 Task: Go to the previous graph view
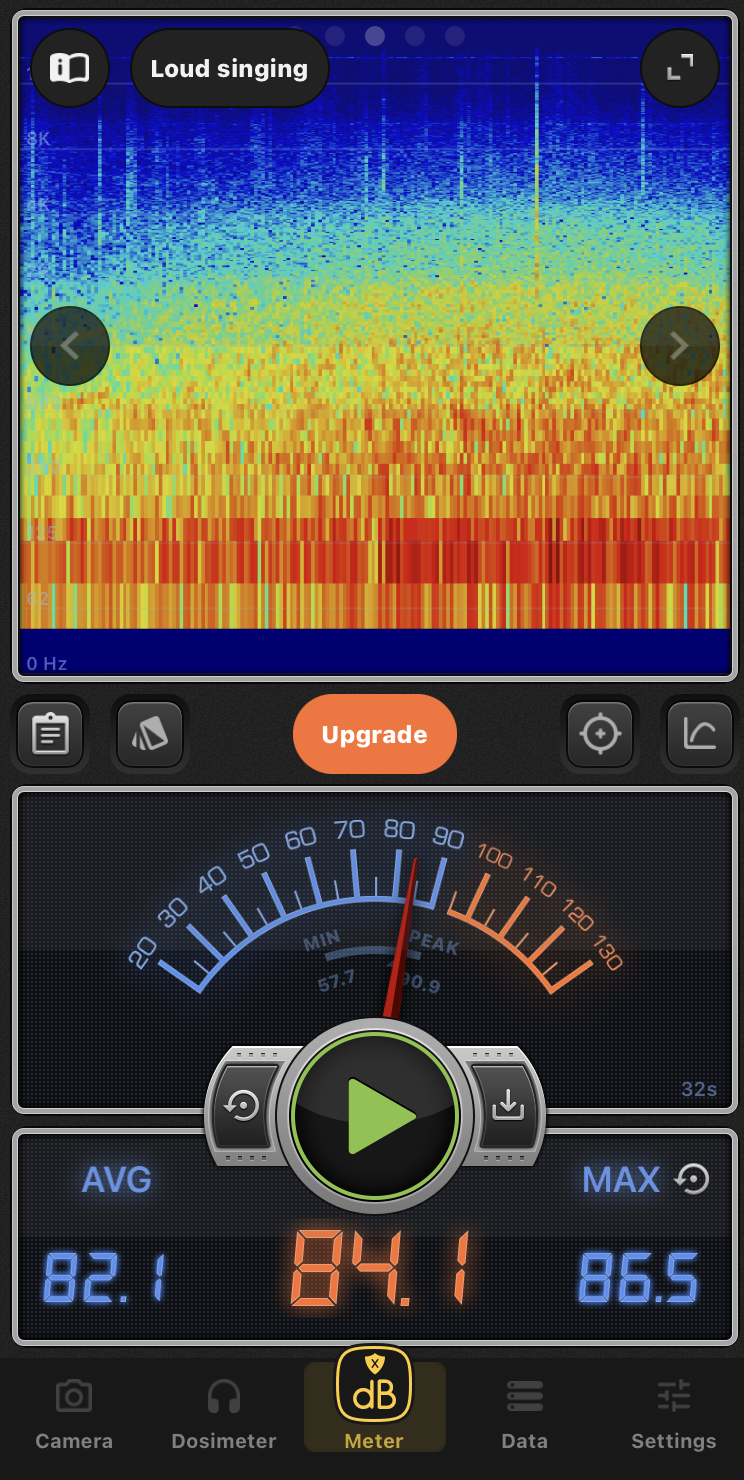[x=70, y=346]
